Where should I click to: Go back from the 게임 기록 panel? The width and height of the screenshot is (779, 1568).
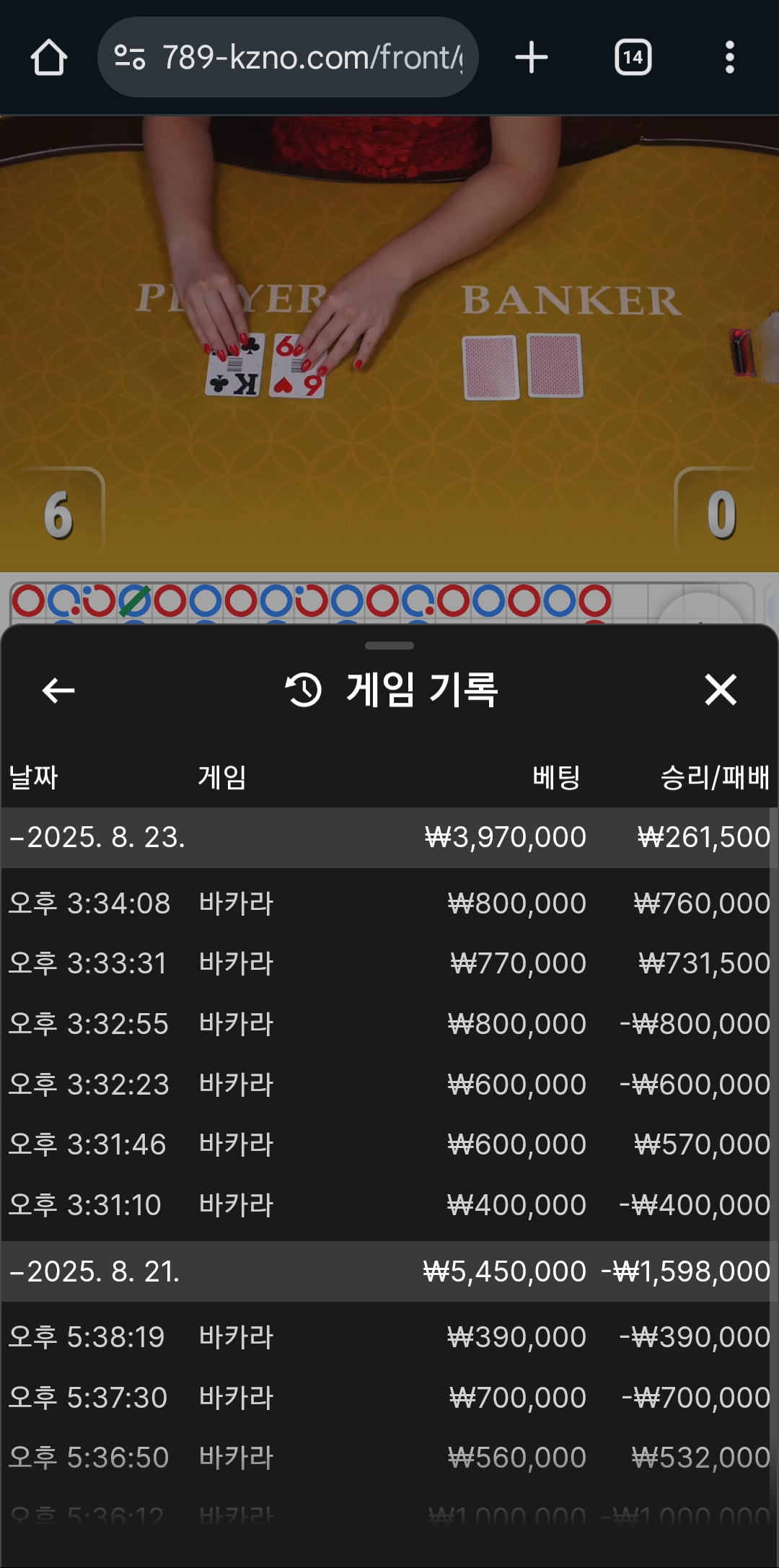pyautogui.click(x=58, y=691)
